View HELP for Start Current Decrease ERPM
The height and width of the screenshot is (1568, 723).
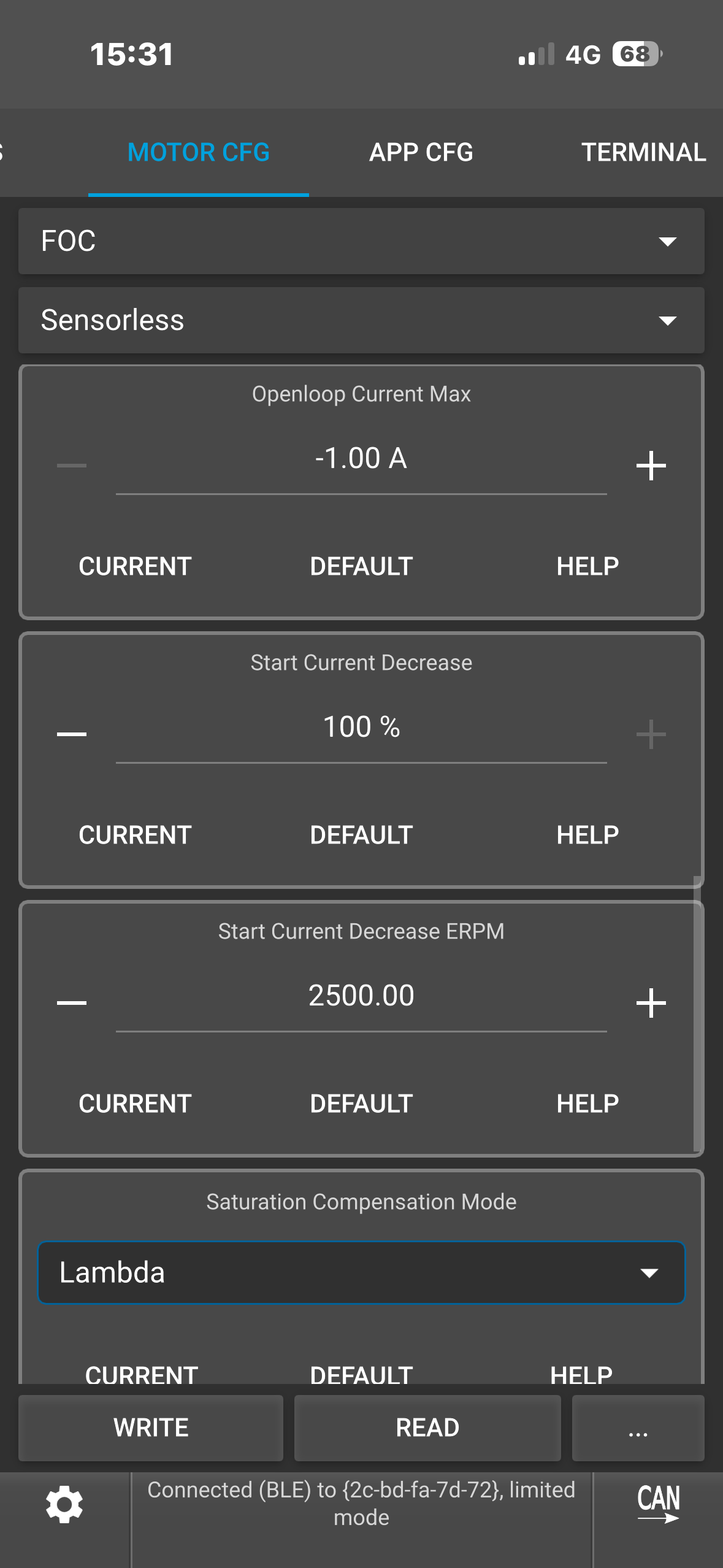pos(587,1104)
